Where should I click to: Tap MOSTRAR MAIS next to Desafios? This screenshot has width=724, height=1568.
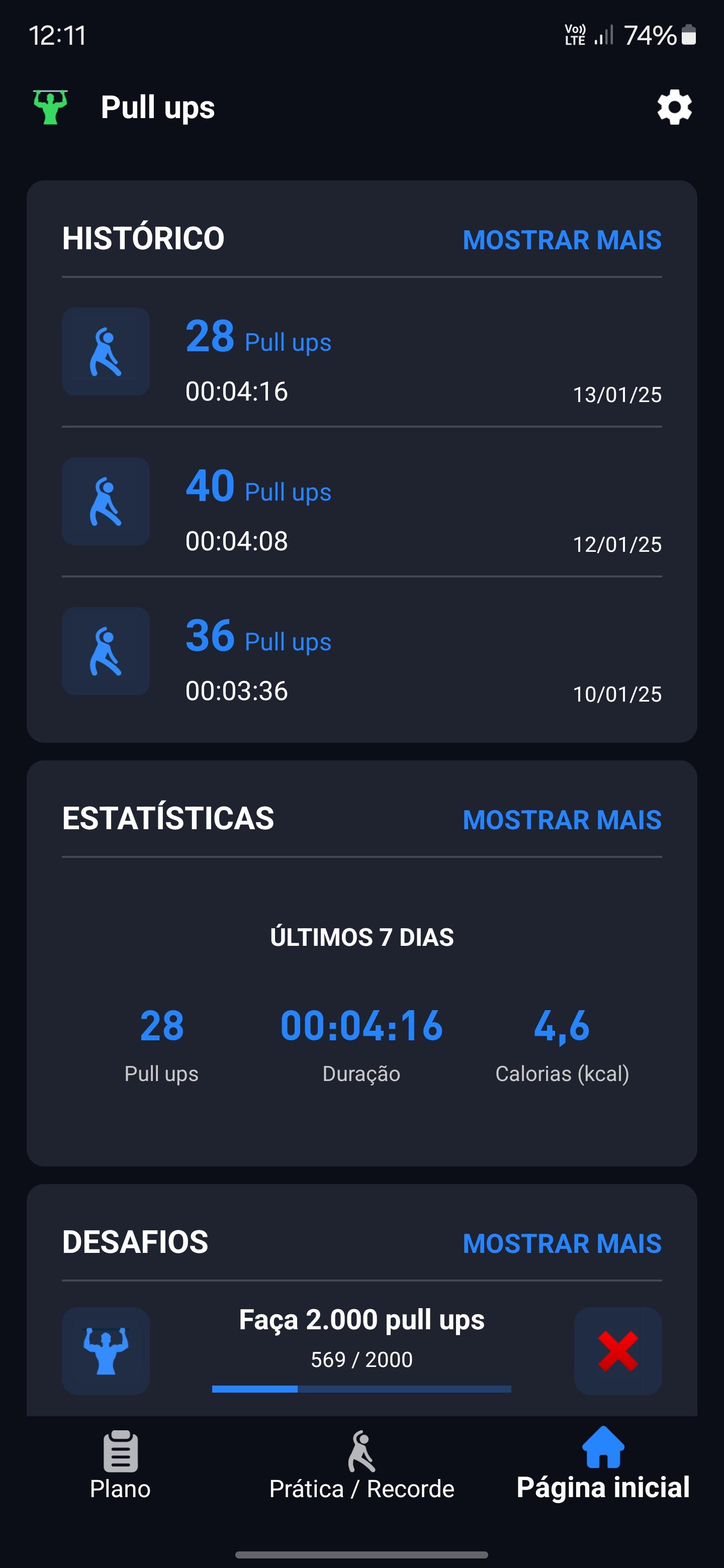click(x=562, y=1243)
